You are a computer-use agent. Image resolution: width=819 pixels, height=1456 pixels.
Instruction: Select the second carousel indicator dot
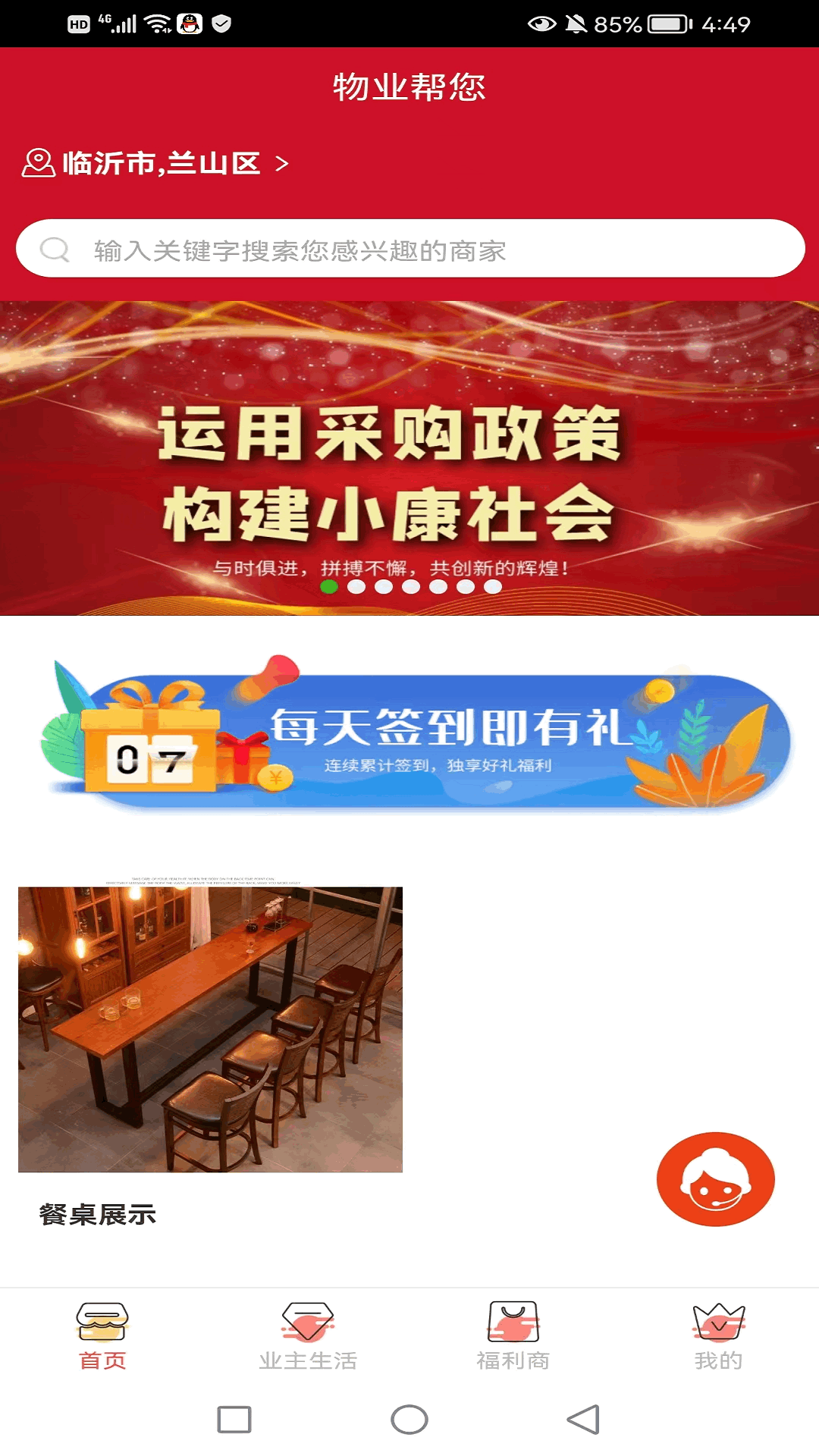(x=356, y=586)
